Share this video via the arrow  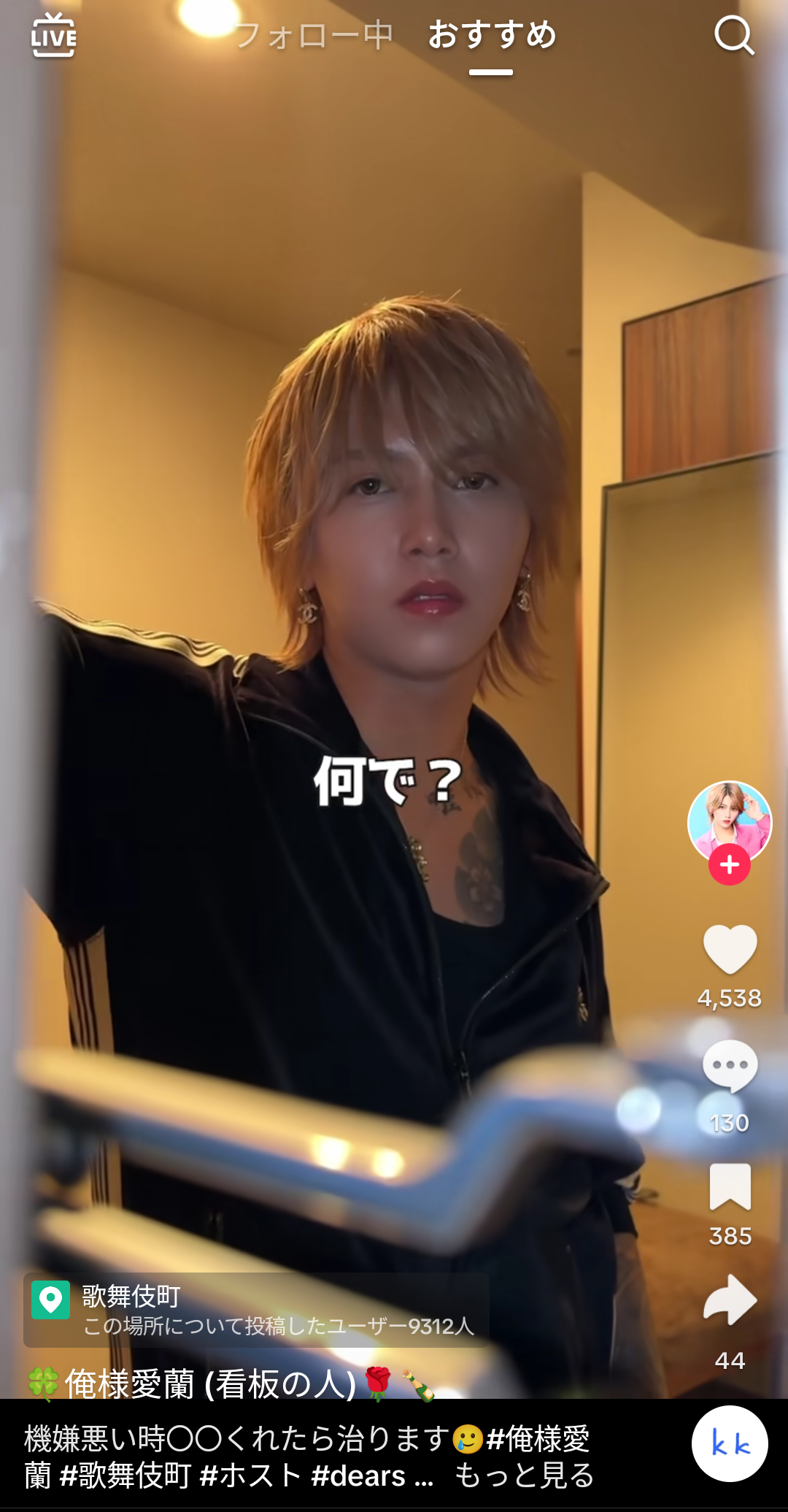pos(729,1300)
